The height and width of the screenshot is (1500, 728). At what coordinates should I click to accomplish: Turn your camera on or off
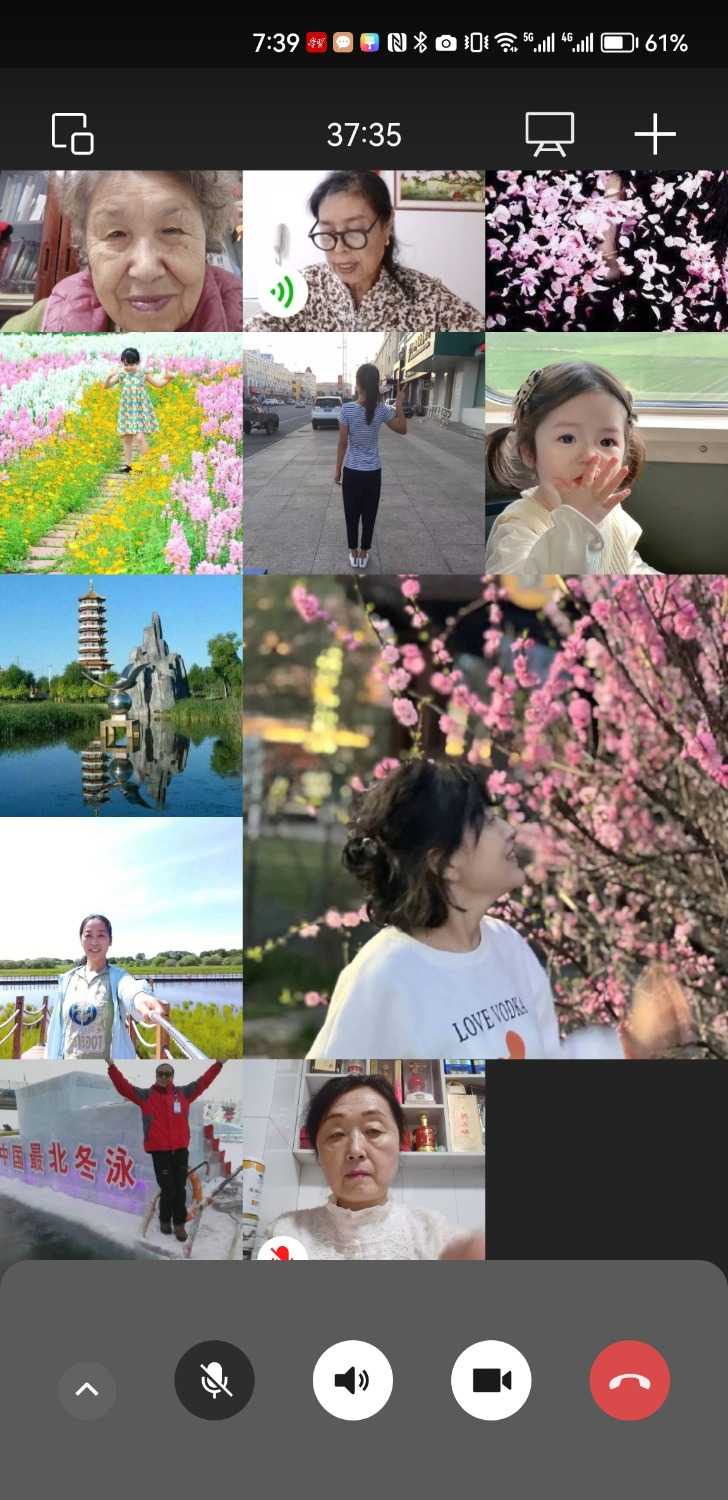click(491, 1381)
